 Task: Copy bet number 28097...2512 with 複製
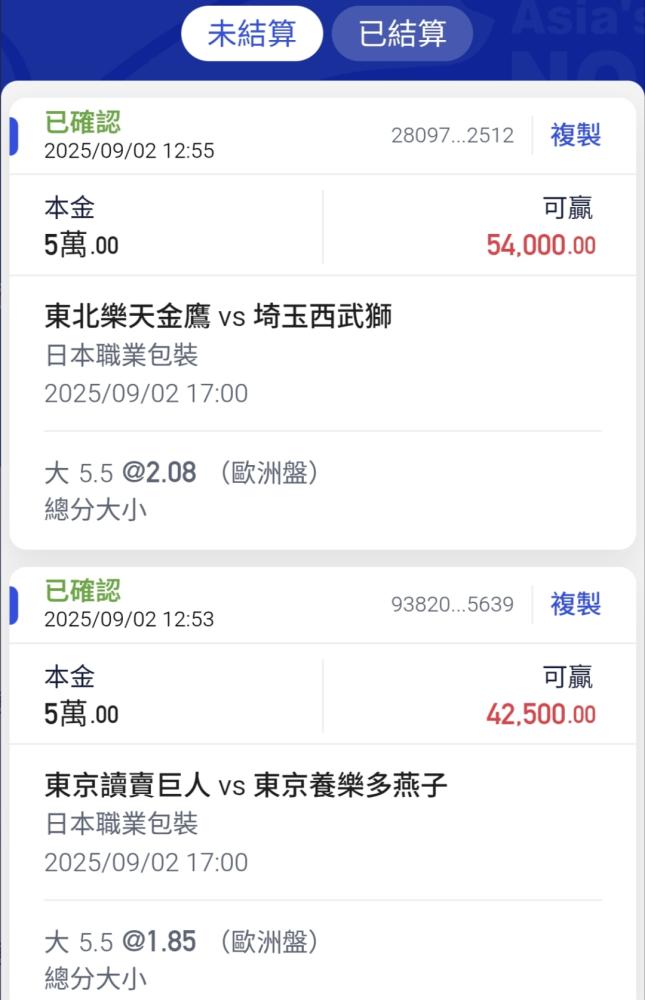pyautogui.click(x=575, y=135)
